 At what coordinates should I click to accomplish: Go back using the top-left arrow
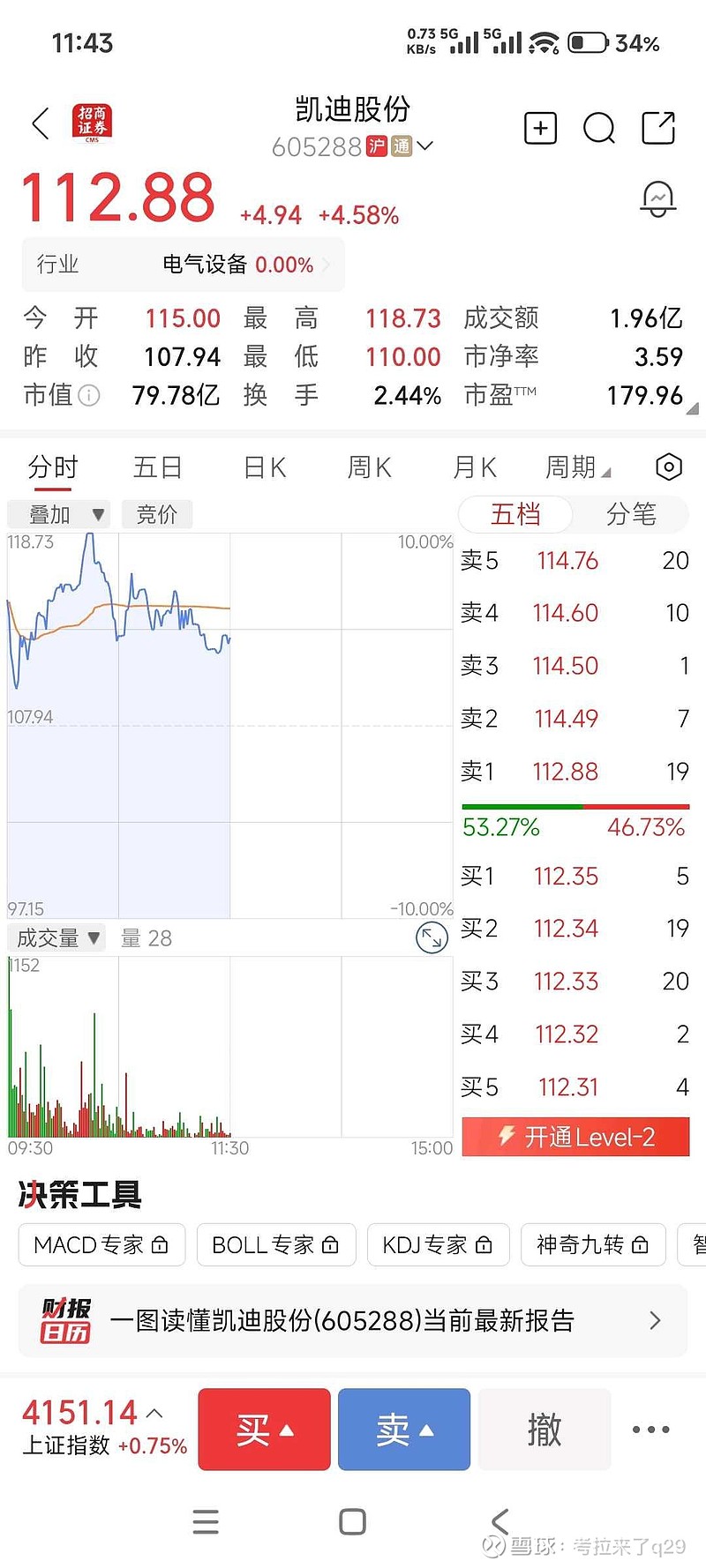pyautogui.click(x=41, y=124)
